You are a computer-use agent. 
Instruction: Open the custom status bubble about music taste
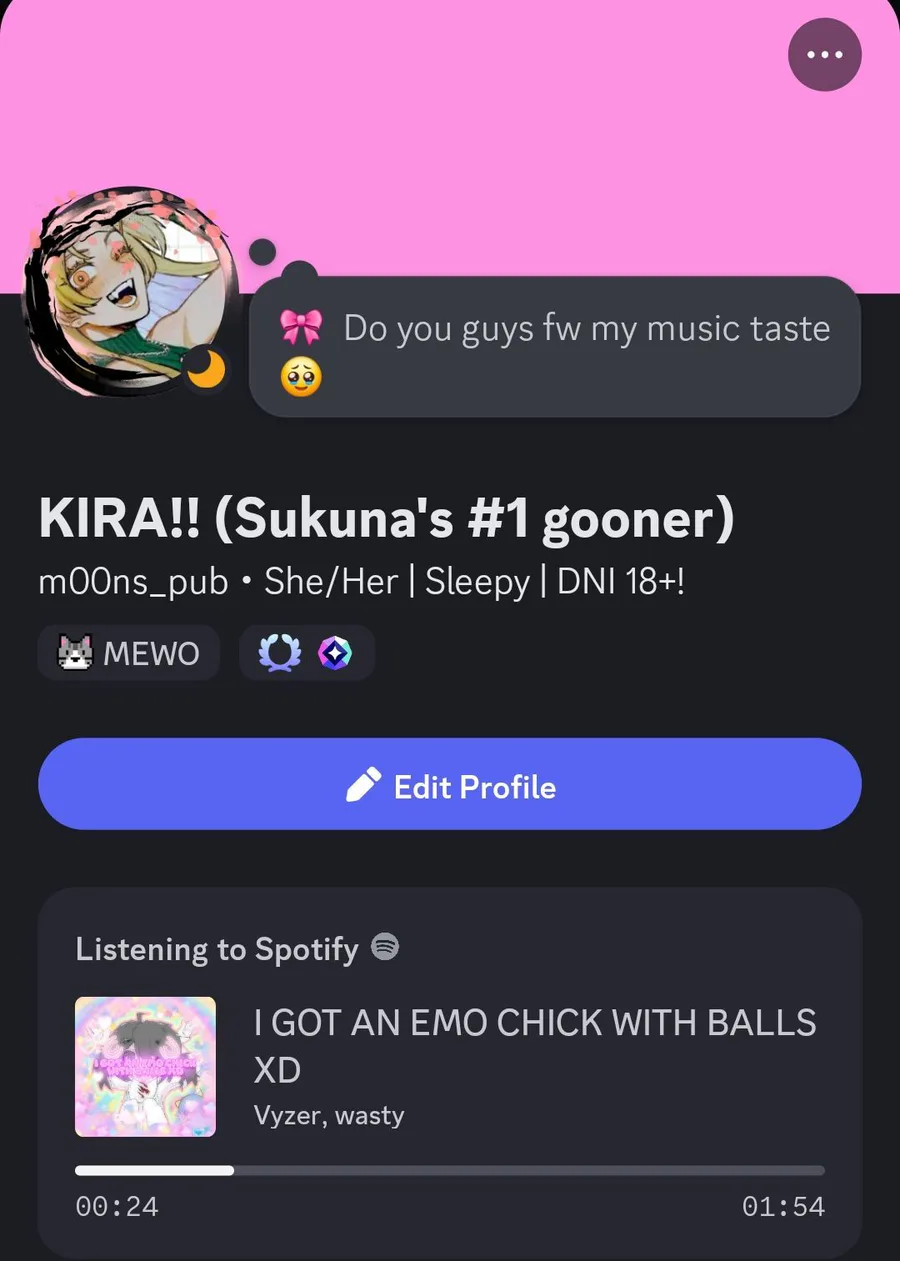554,346
